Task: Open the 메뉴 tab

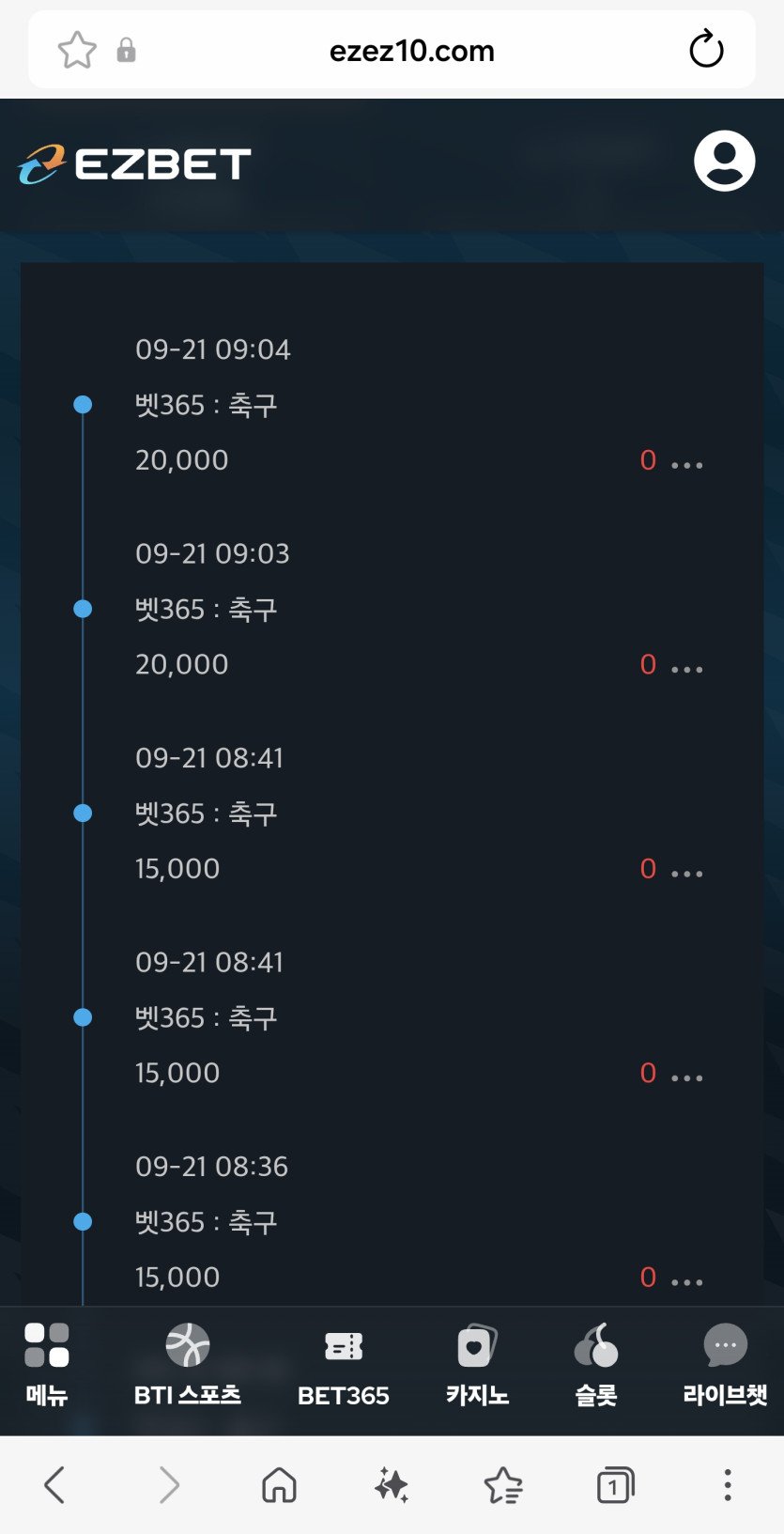Action: pos(47,1364)
